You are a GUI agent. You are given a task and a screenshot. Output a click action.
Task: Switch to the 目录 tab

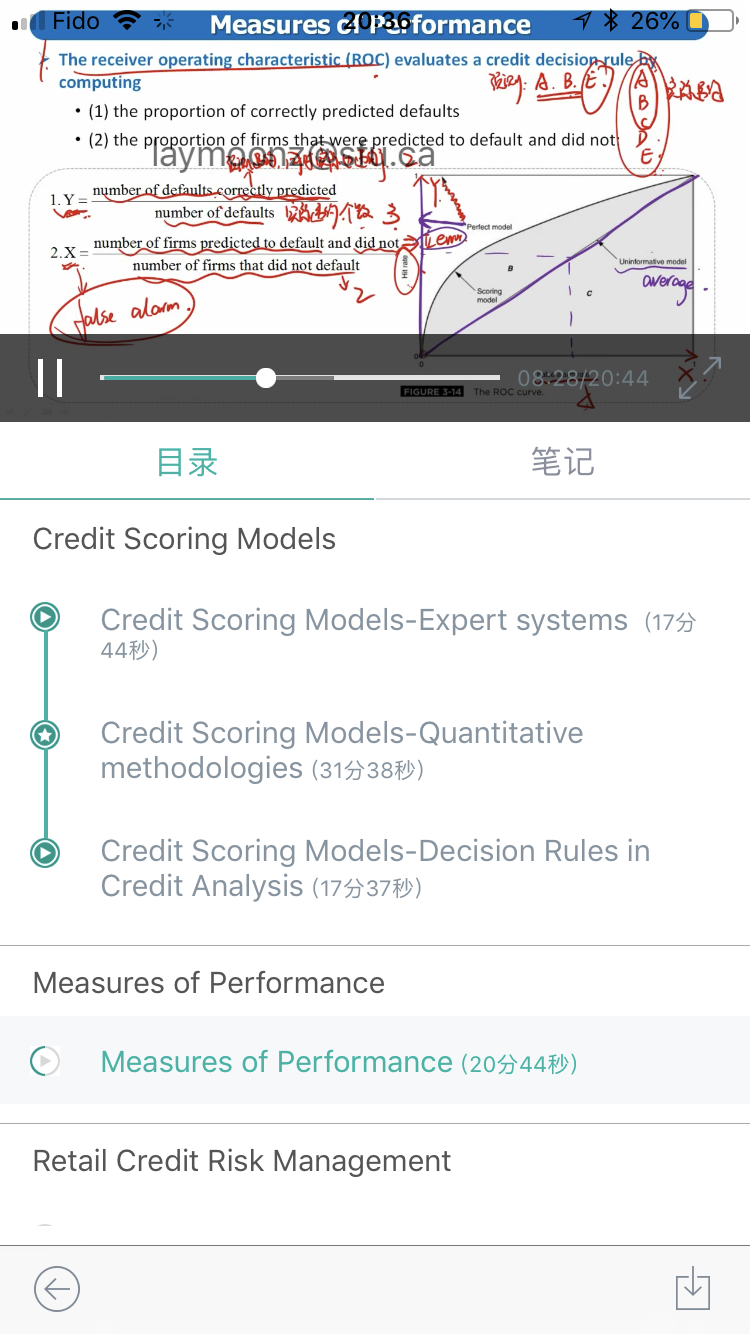pos(187,462)
